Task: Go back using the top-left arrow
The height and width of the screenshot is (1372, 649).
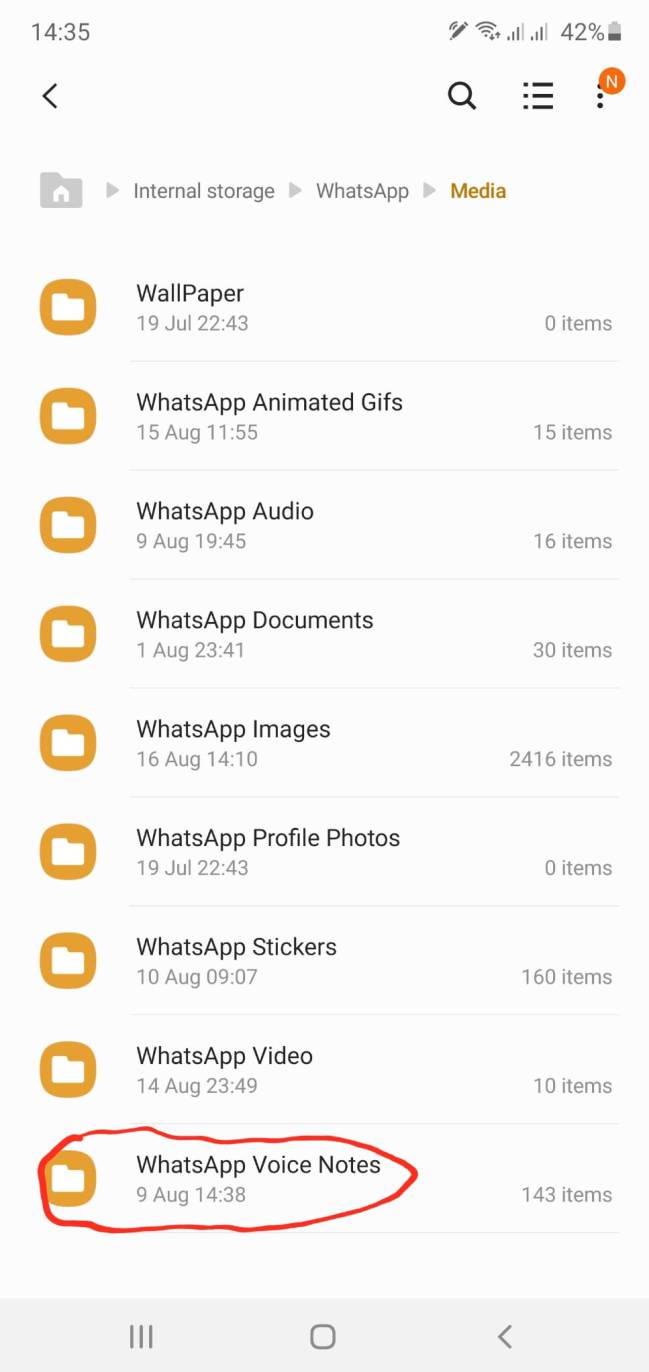Action: (x=50, y=96)
